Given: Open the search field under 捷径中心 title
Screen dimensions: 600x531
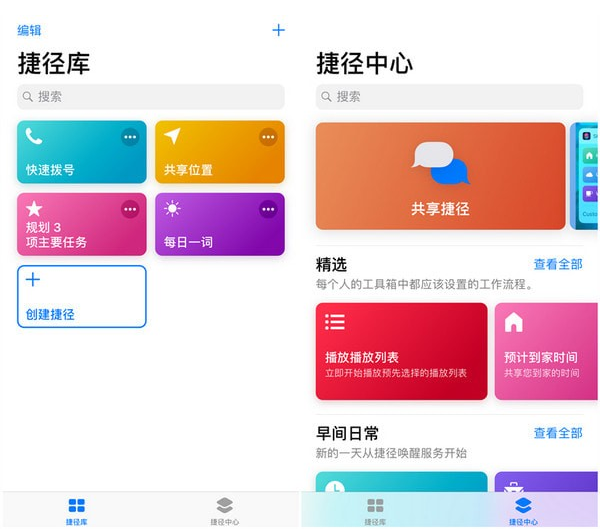Looking at the screenshot, I should (x=449, y=97).
